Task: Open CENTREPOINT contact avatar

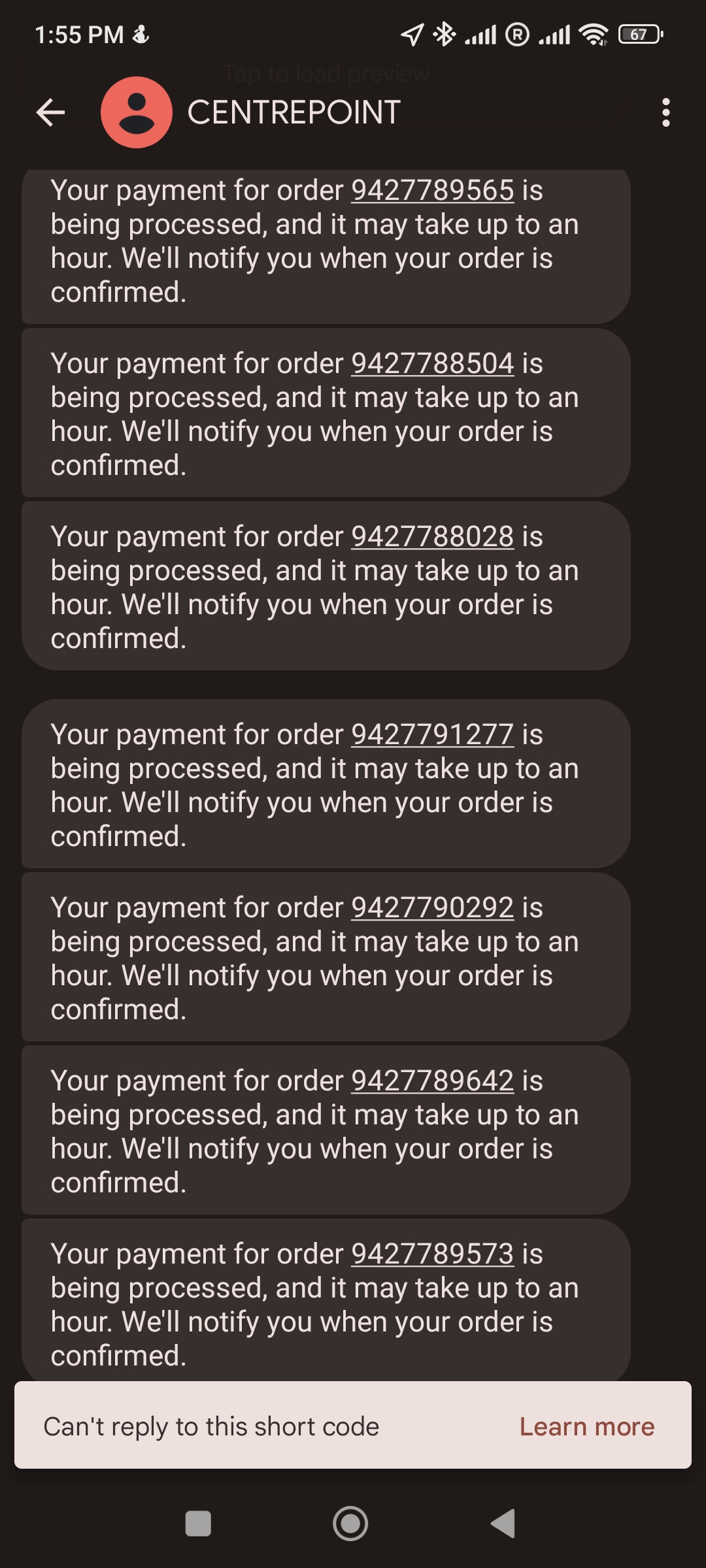Action: 137,112
